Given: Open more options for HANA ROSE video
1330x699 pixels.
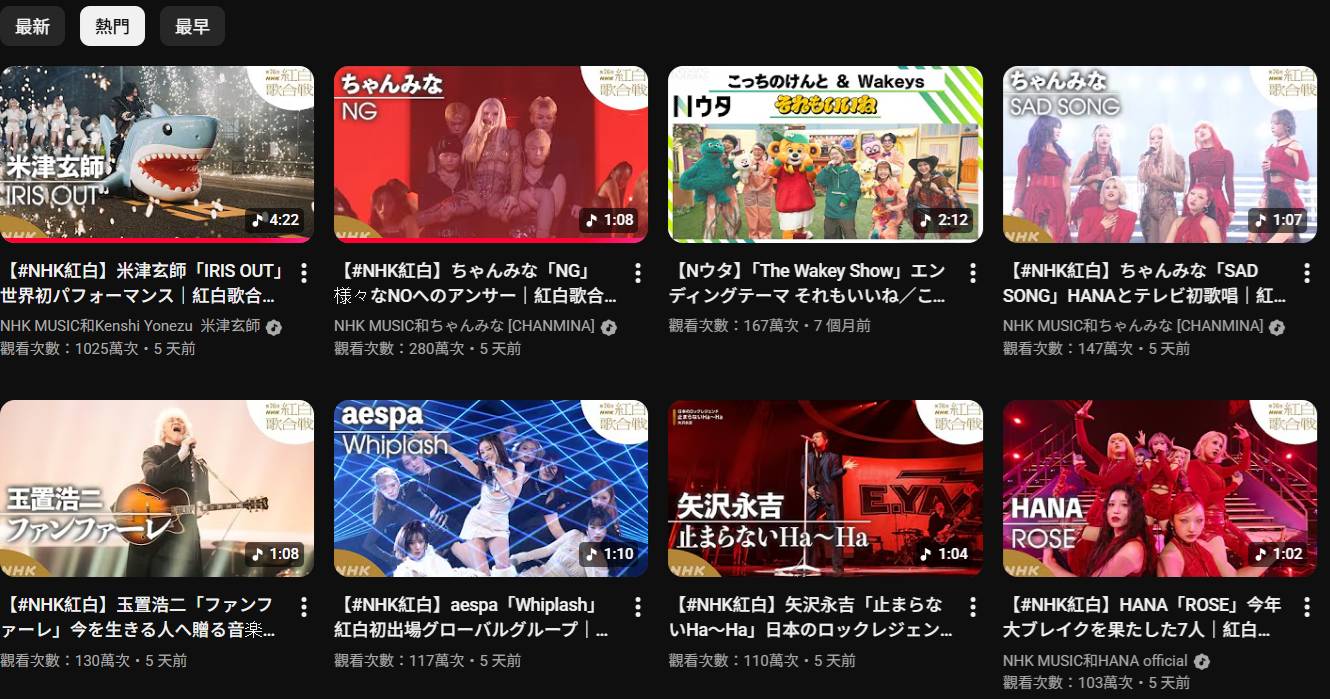Looking at the screenshot, I should (x=1306, y=607).
